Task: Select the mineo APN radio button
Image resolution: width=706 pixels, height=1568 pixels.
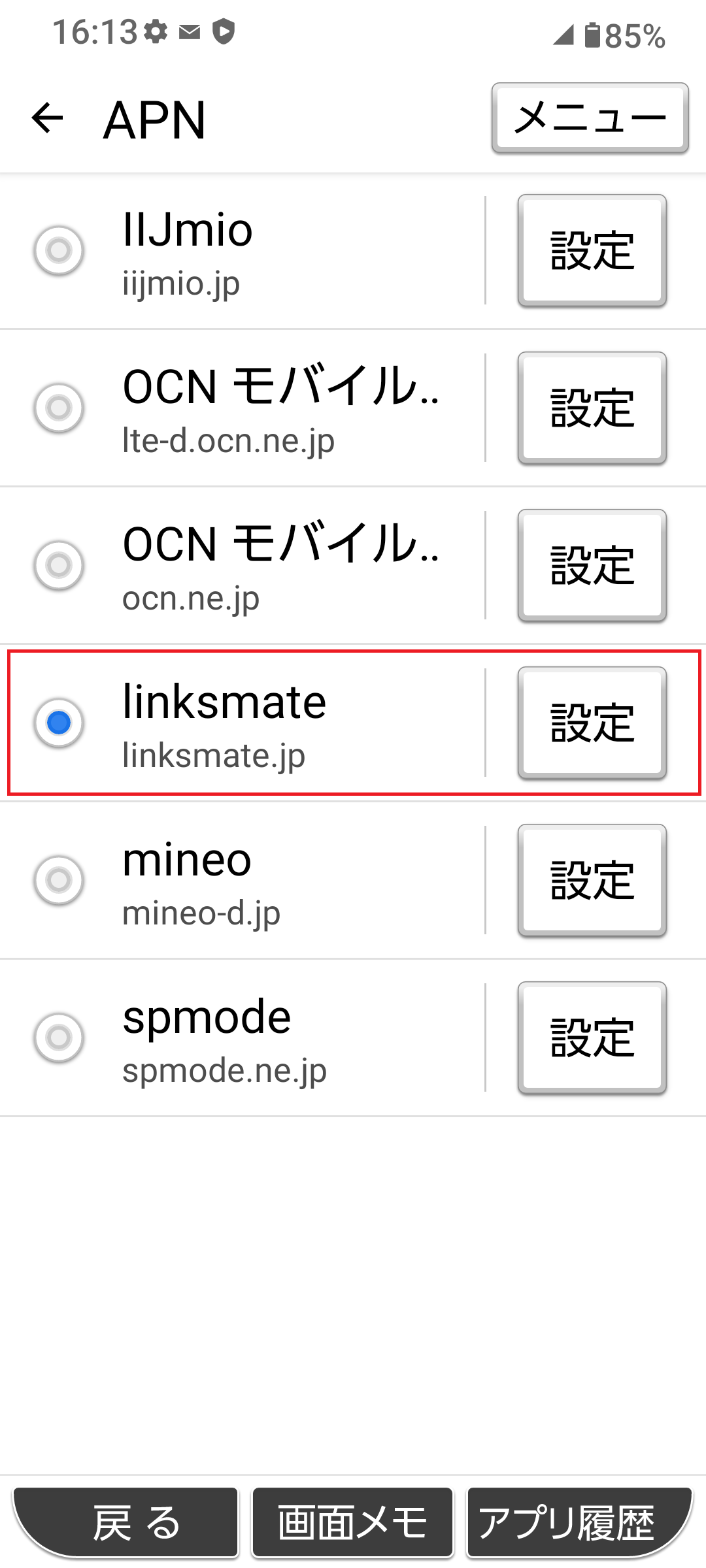Action: click(59, 880)
